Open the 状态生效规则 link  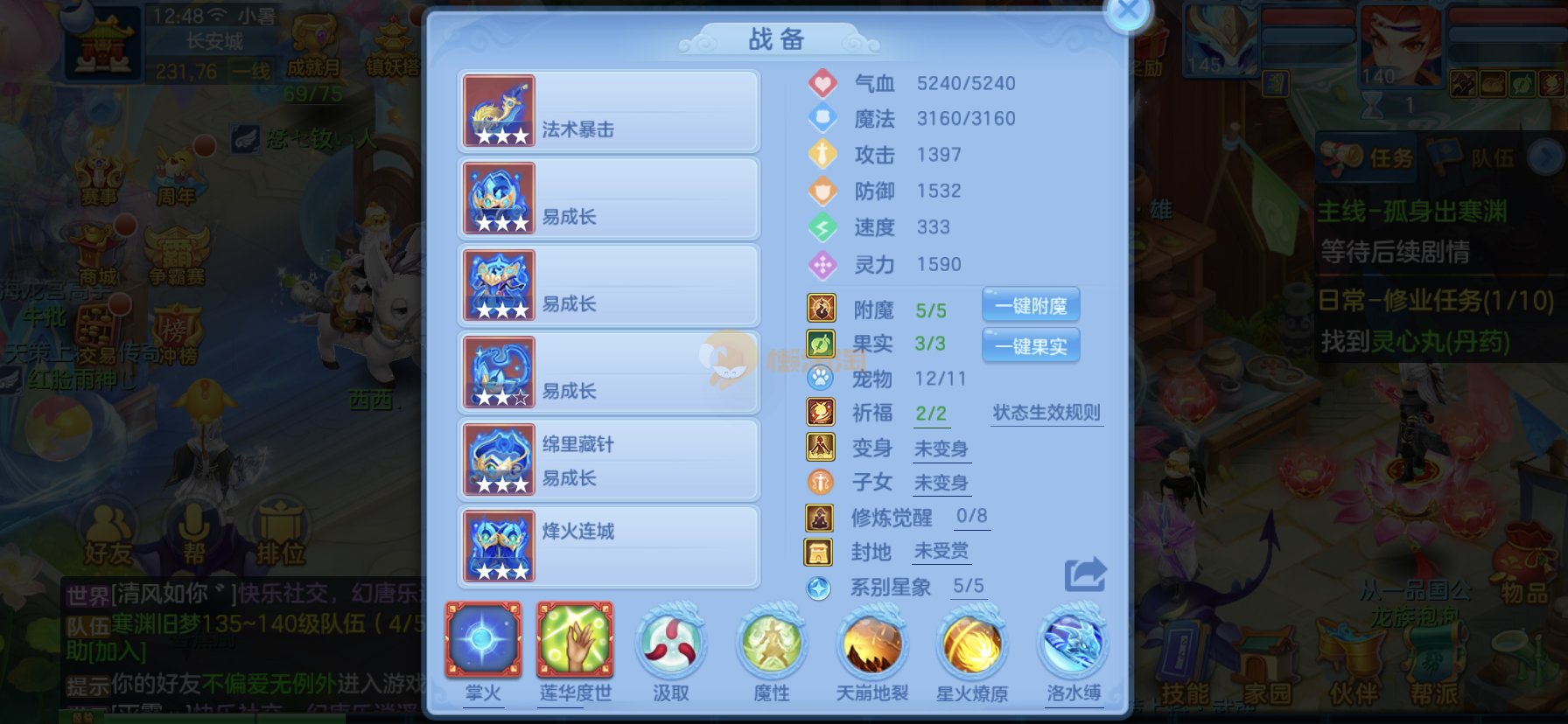[x=1046, y=413]
